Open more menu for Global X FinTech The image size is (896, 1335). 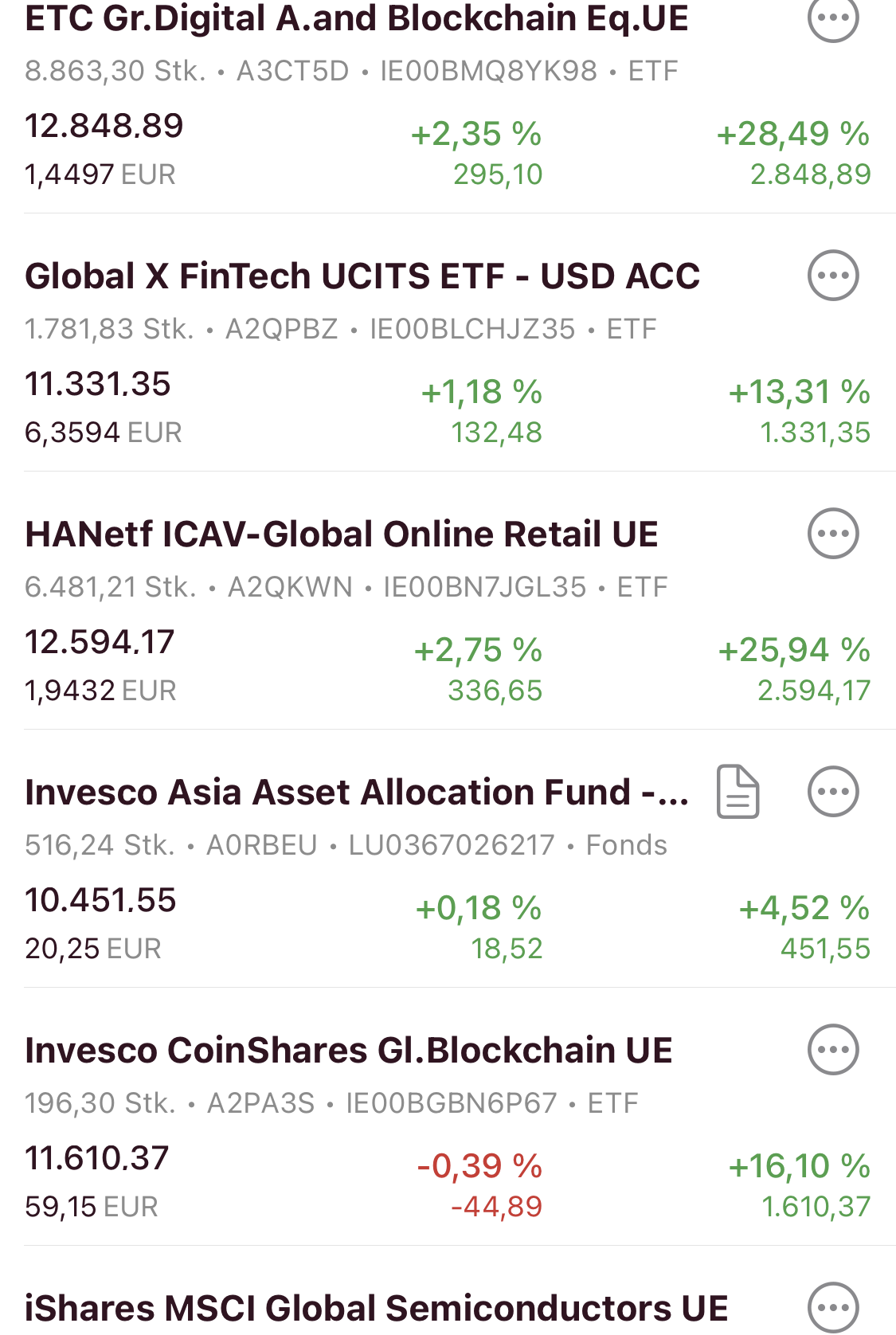[833, 276]
